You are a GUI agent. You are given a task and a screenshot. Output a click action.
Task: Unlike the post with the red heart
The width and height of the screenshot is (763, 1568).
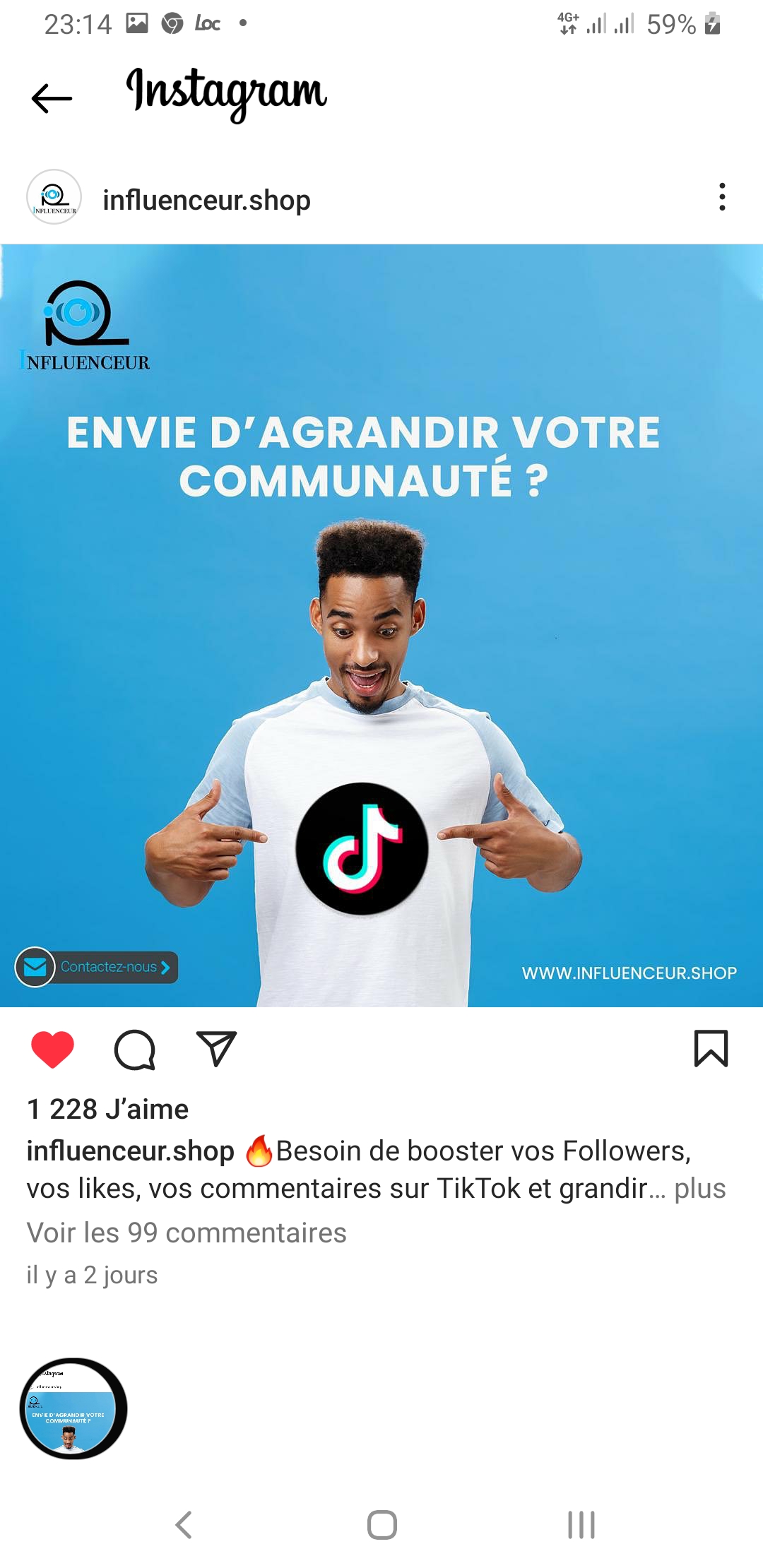click(53, 1049)
